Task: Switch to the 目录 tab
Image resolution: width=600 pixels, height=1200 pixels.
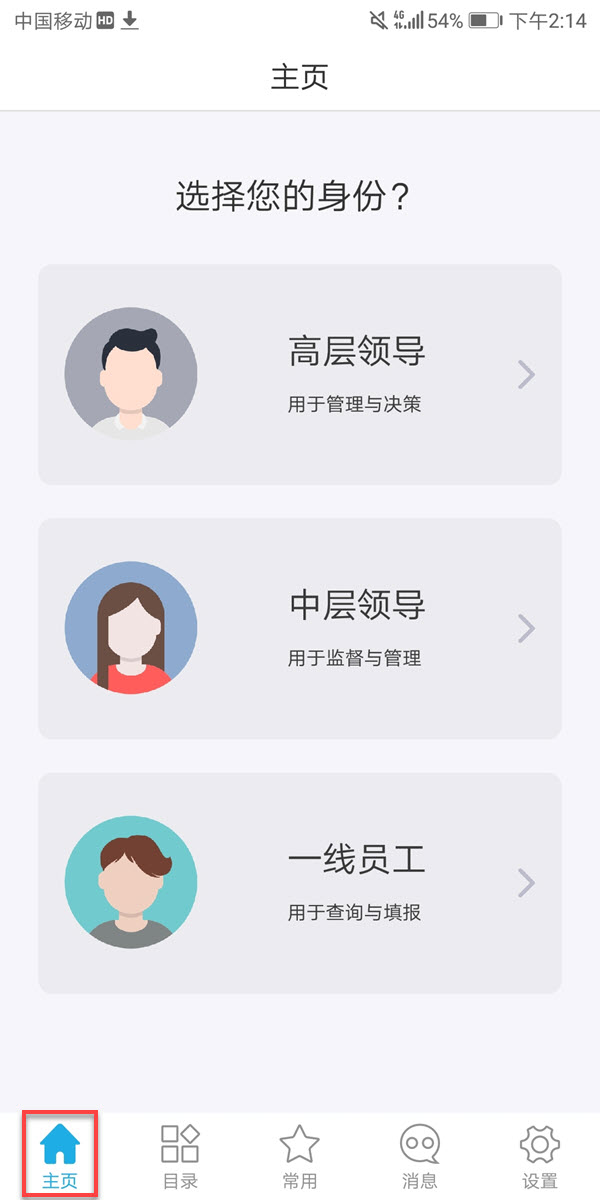Action: point(180,1155)
